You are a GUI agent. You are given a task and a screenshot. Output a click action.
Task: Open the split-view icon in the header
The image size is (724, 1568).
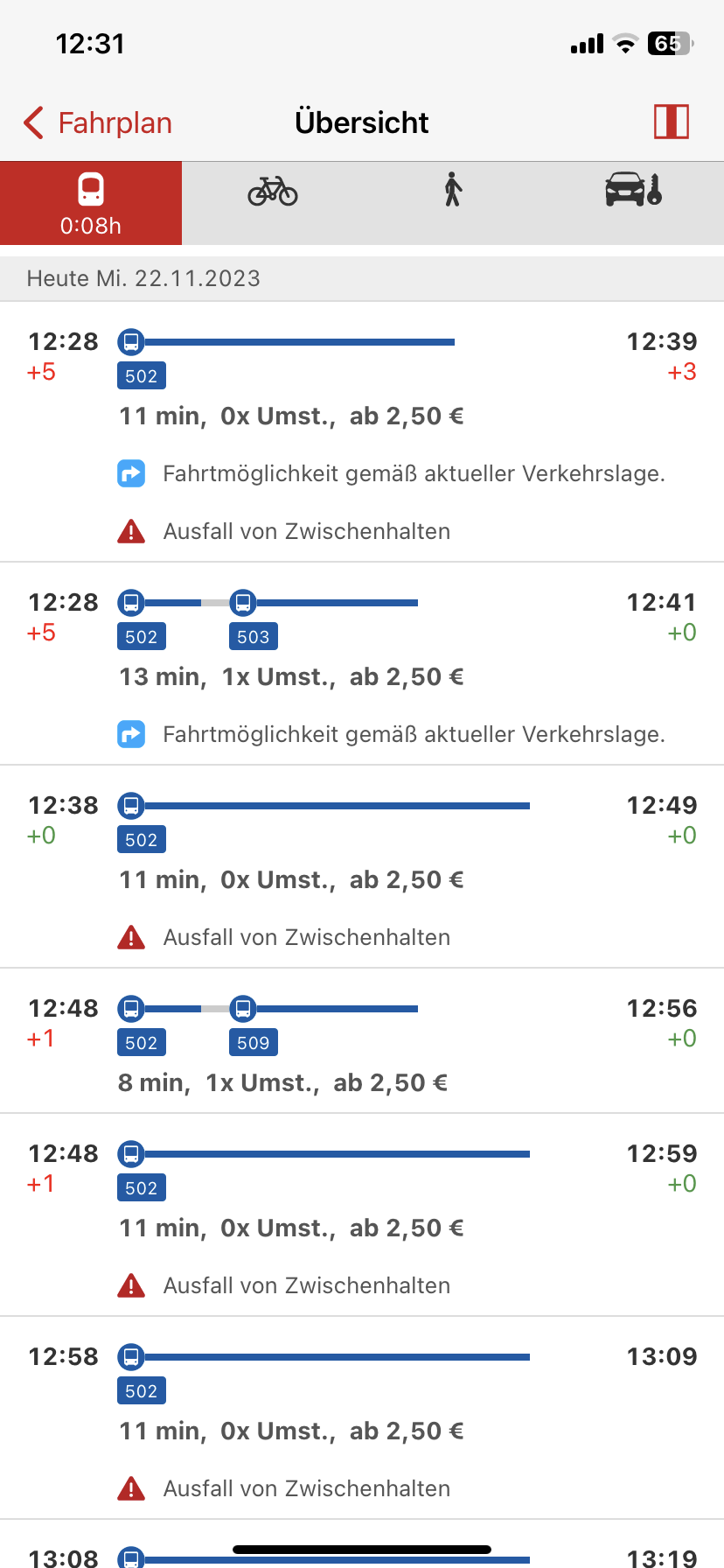pos(672,122)
